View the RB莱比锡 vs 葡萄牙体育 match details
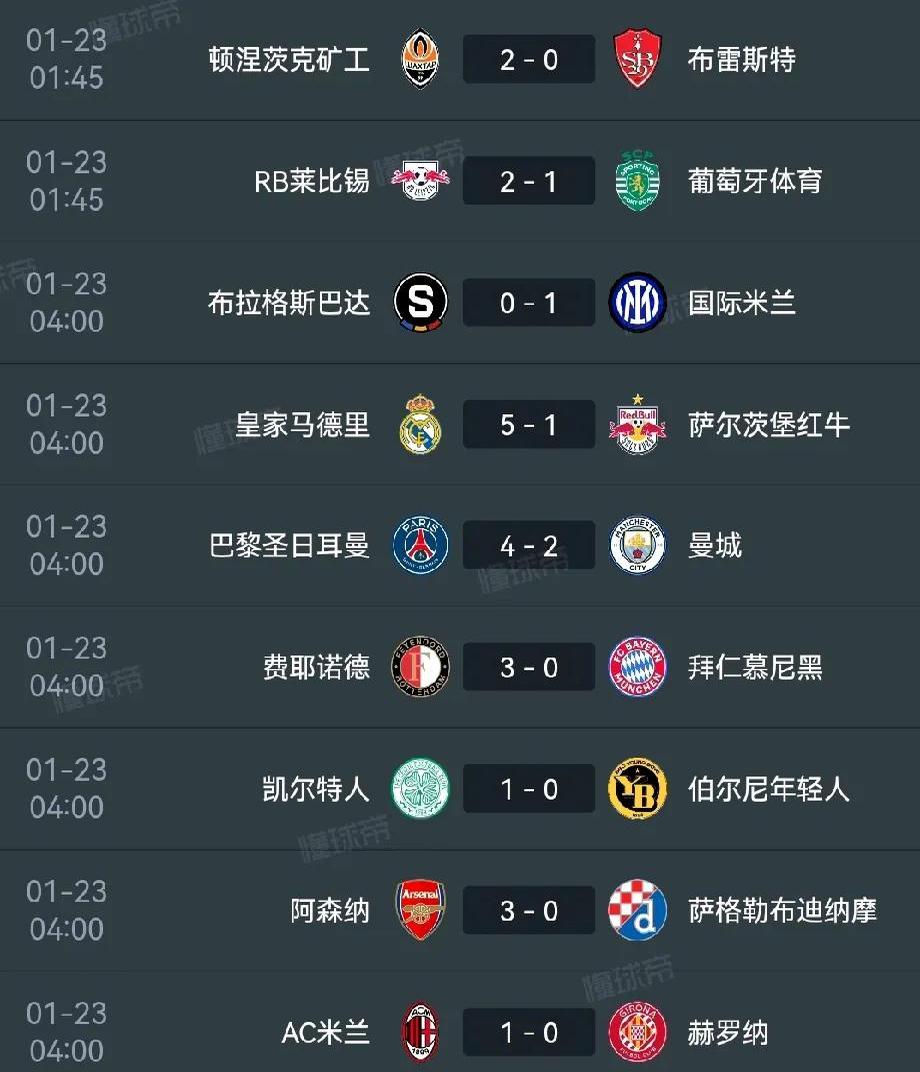Screen dimensions: 920x1072 tap(528, 182)
